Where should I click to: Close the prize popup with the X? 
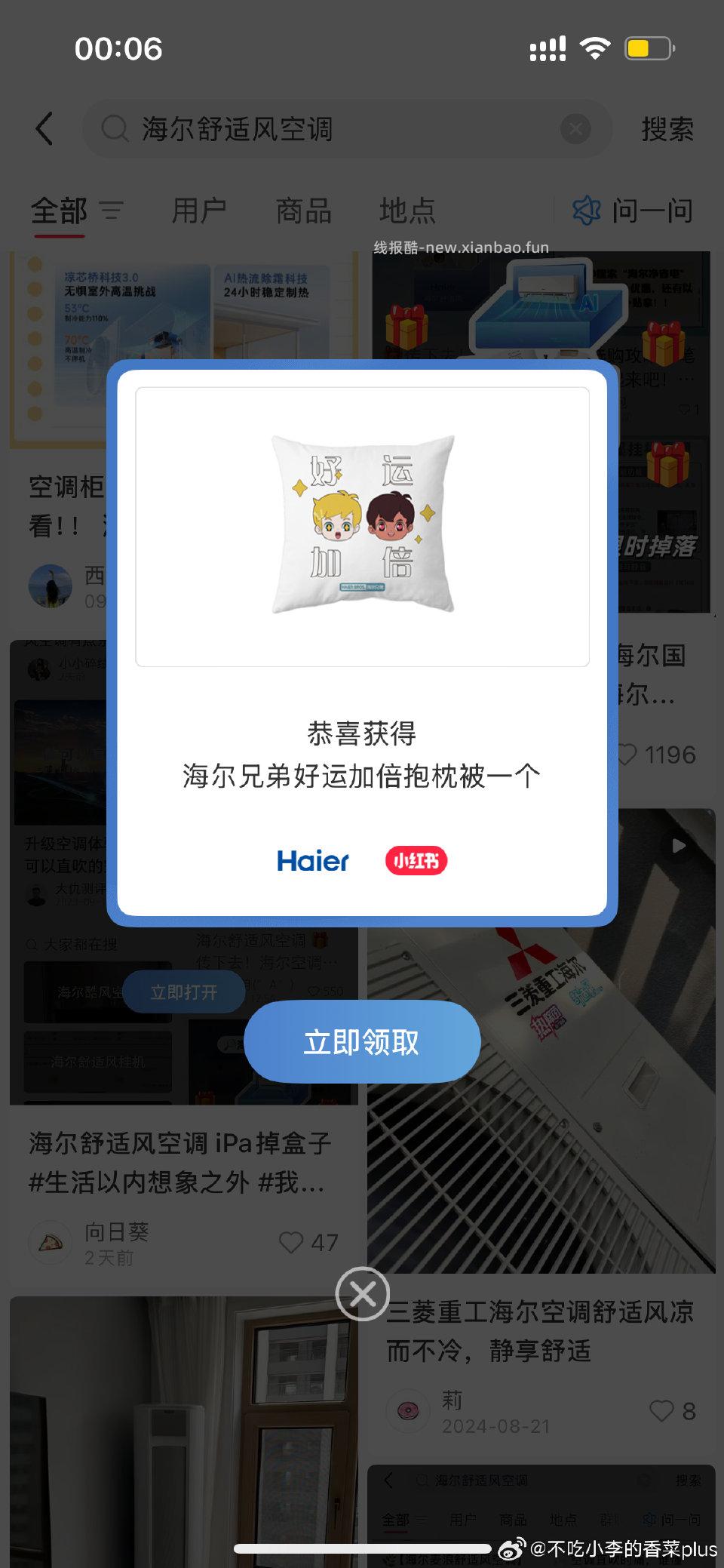click(x=363, y=1293)
